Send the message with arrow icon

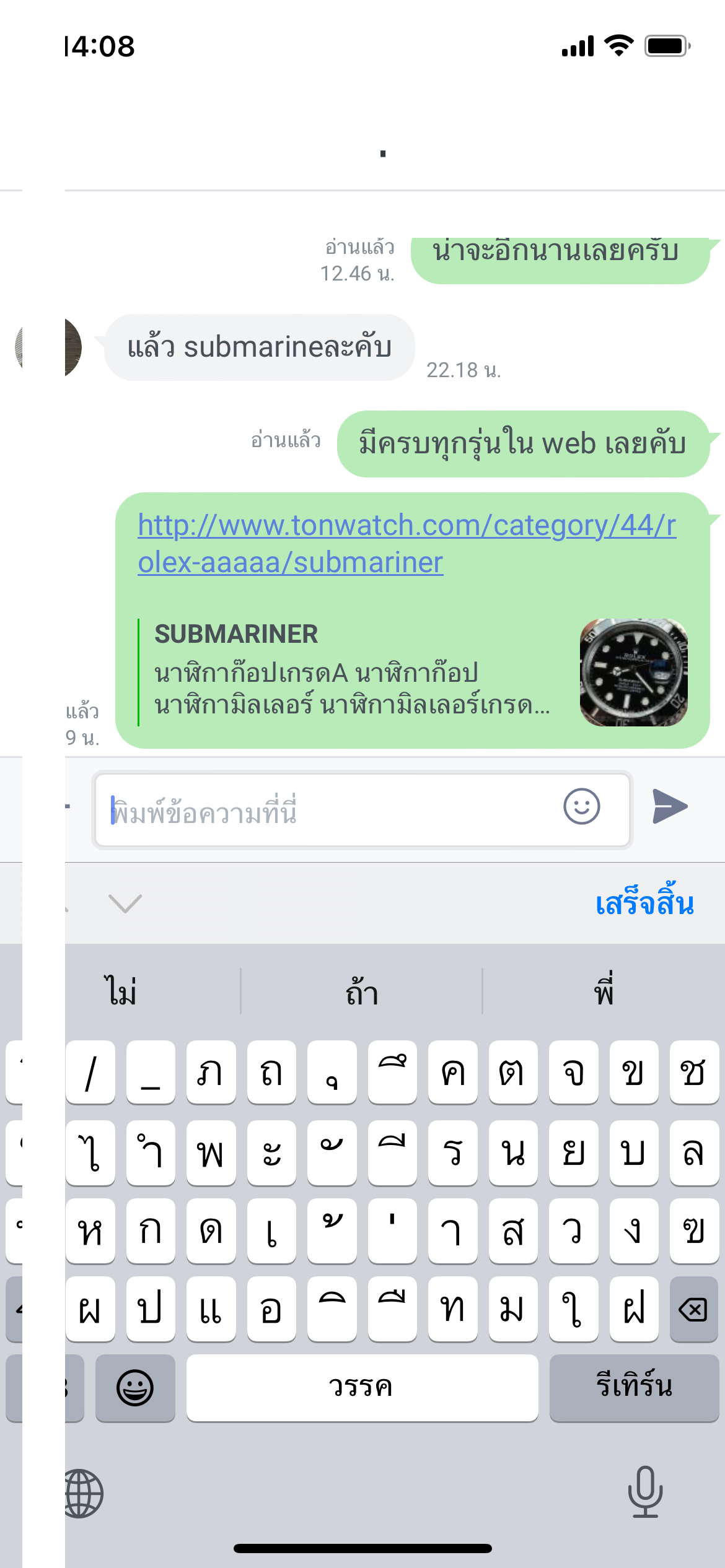pyautogui.click(x=670, y=807)
